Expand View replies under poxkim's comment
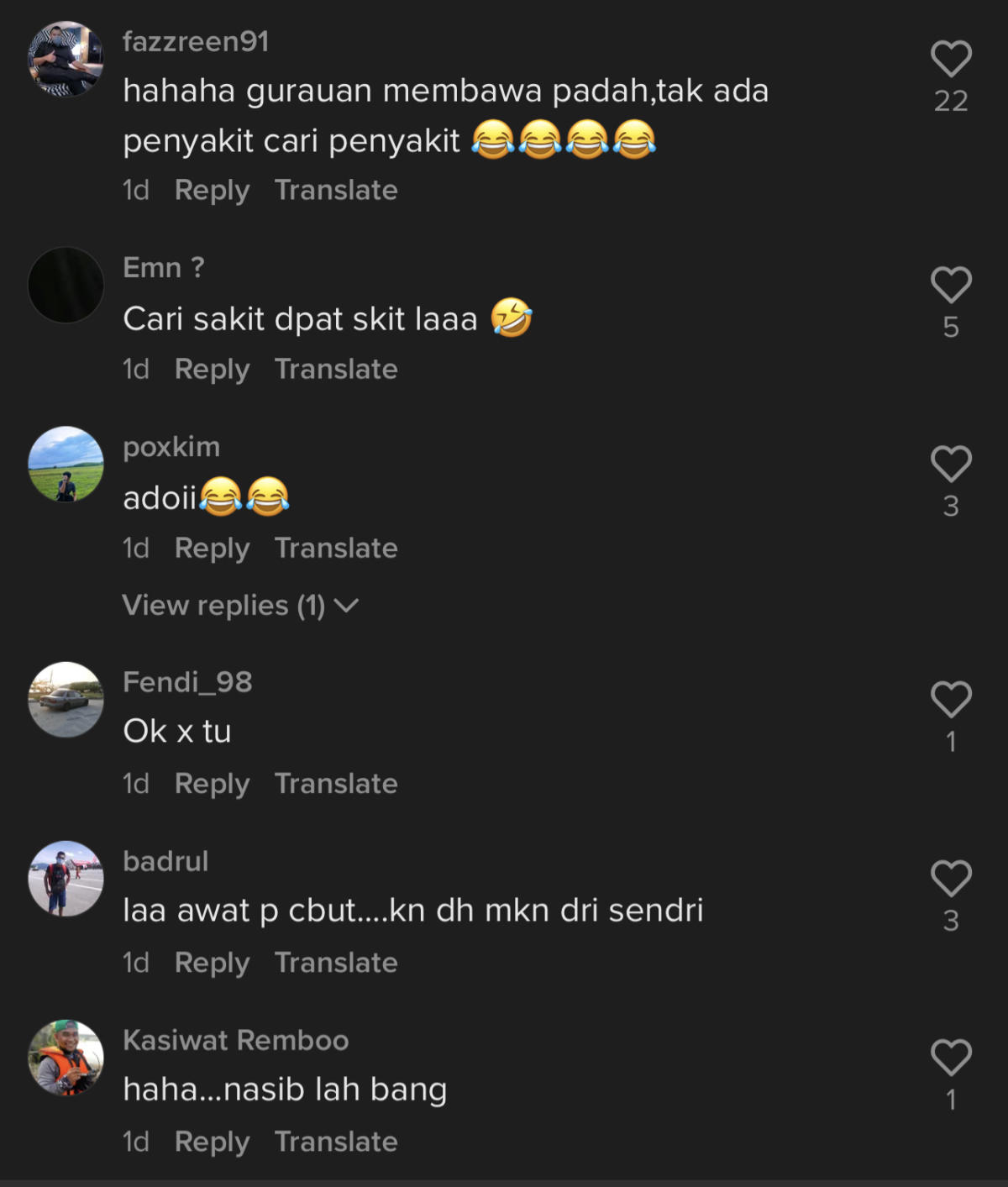The width and height of the screenshot is (1008, 1187). click(x=240, y=606)
